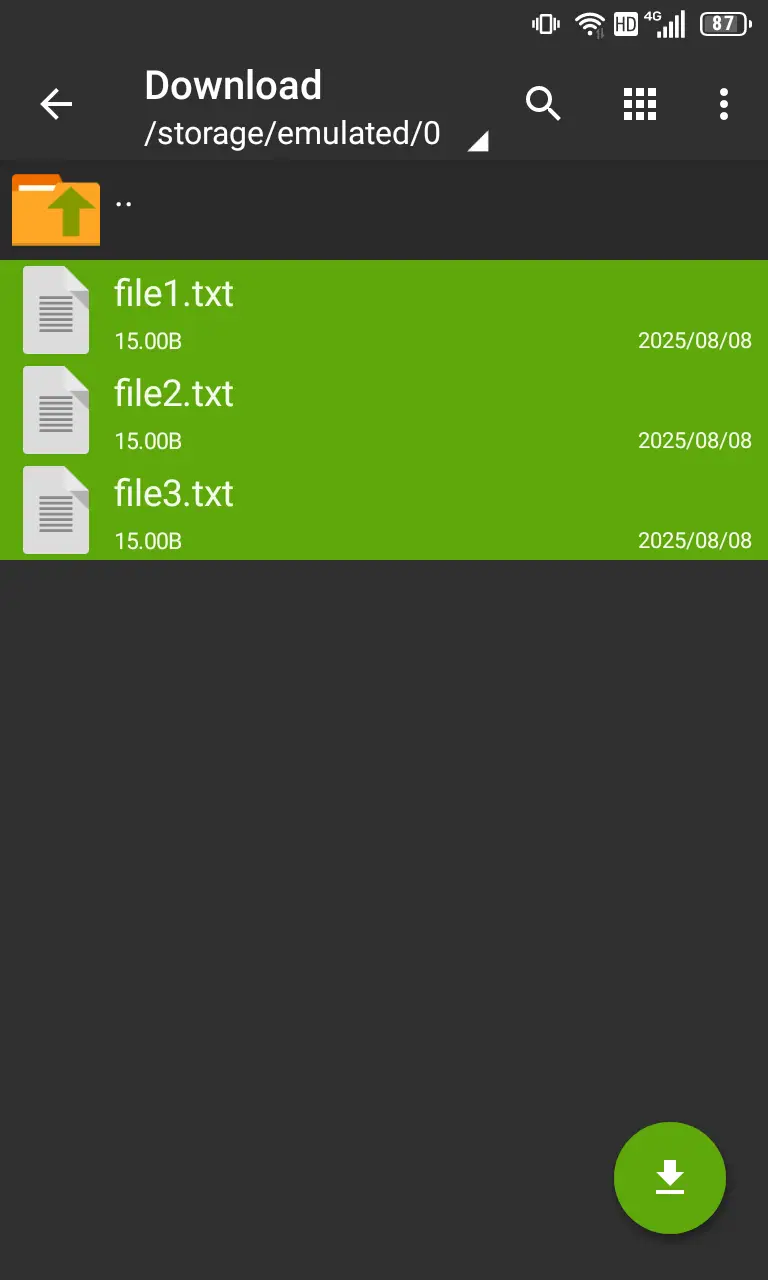Select file3.txt
768x1280 pixels.
click(384, 510)
